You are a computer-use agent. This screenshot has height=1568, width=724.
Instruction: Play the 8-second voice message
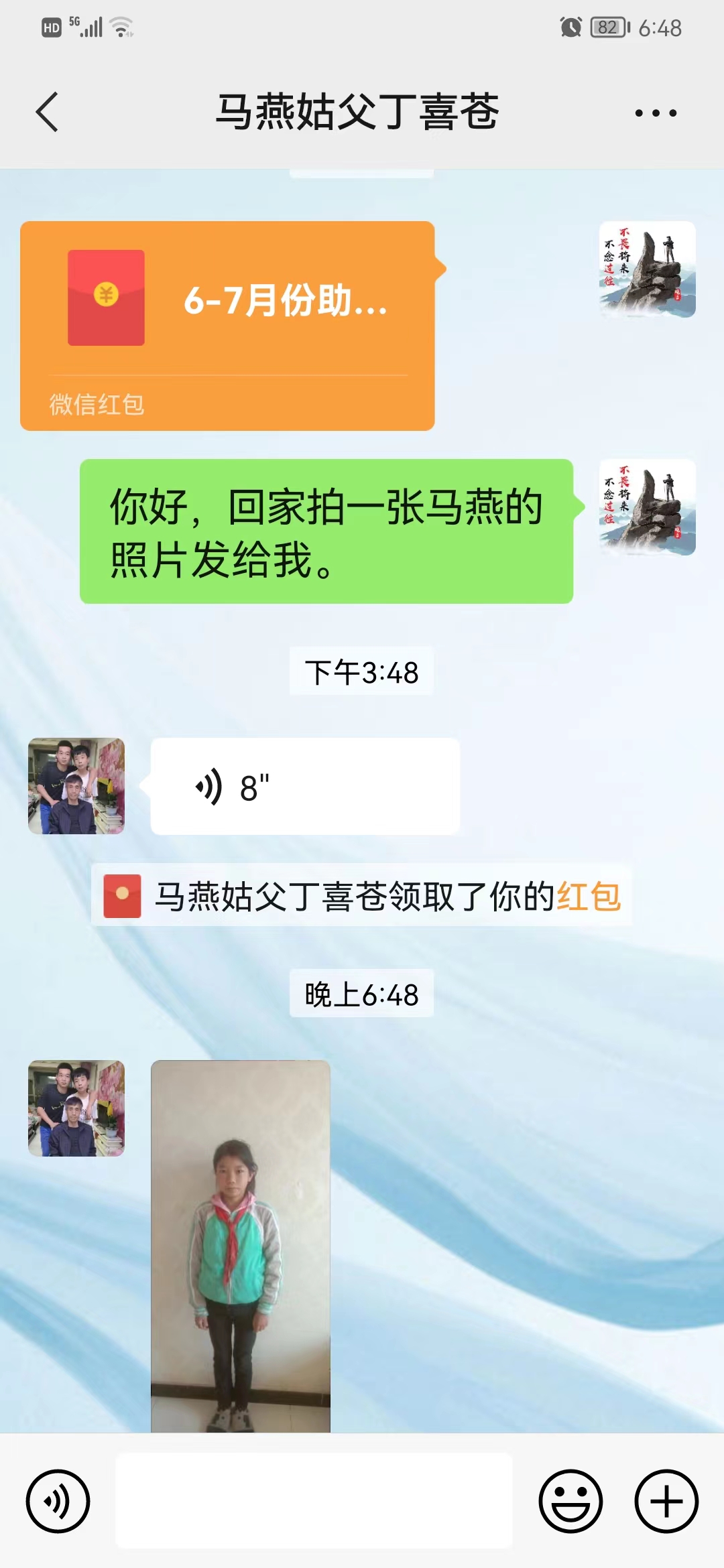pyautogui.click(x=305, y=787)
